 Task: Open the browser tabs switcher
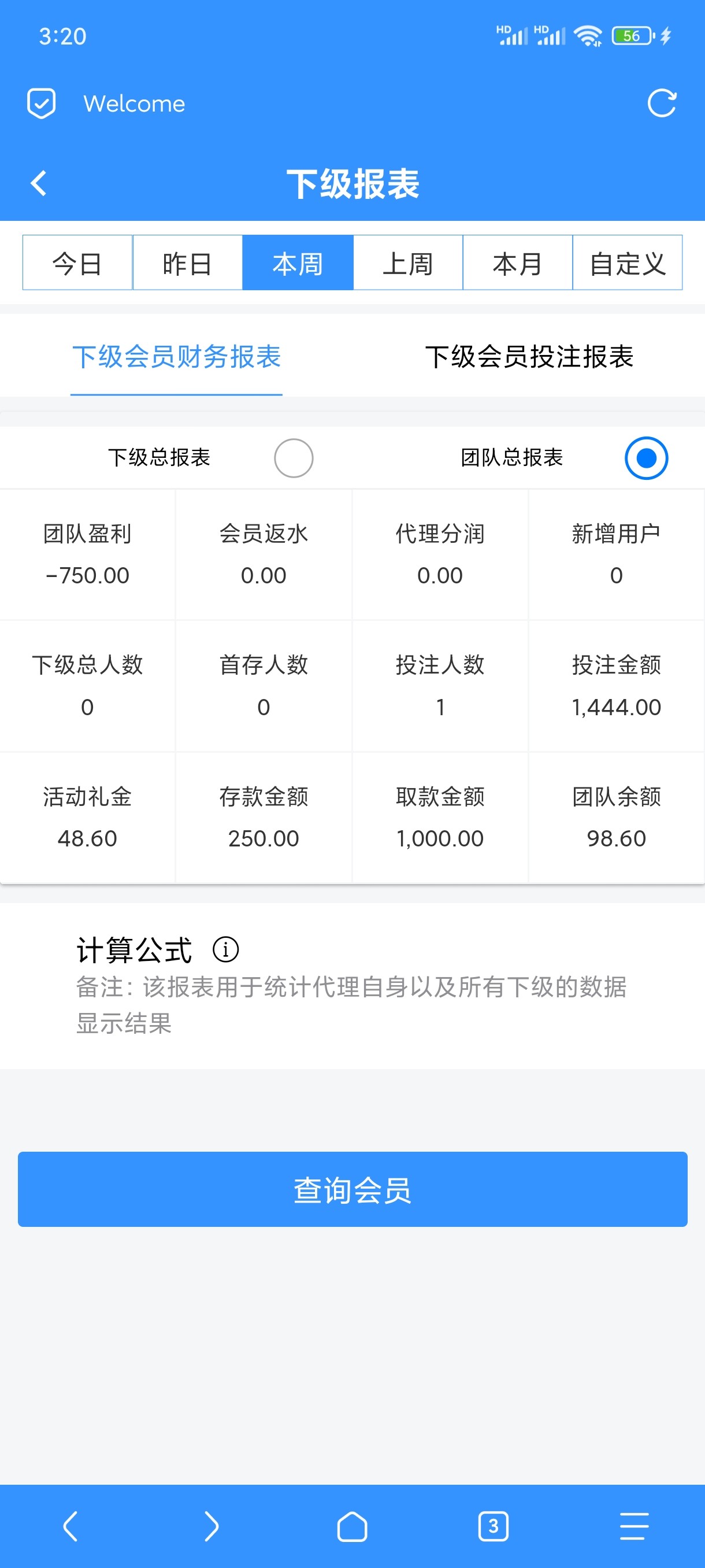click(x=493, y=1525)
